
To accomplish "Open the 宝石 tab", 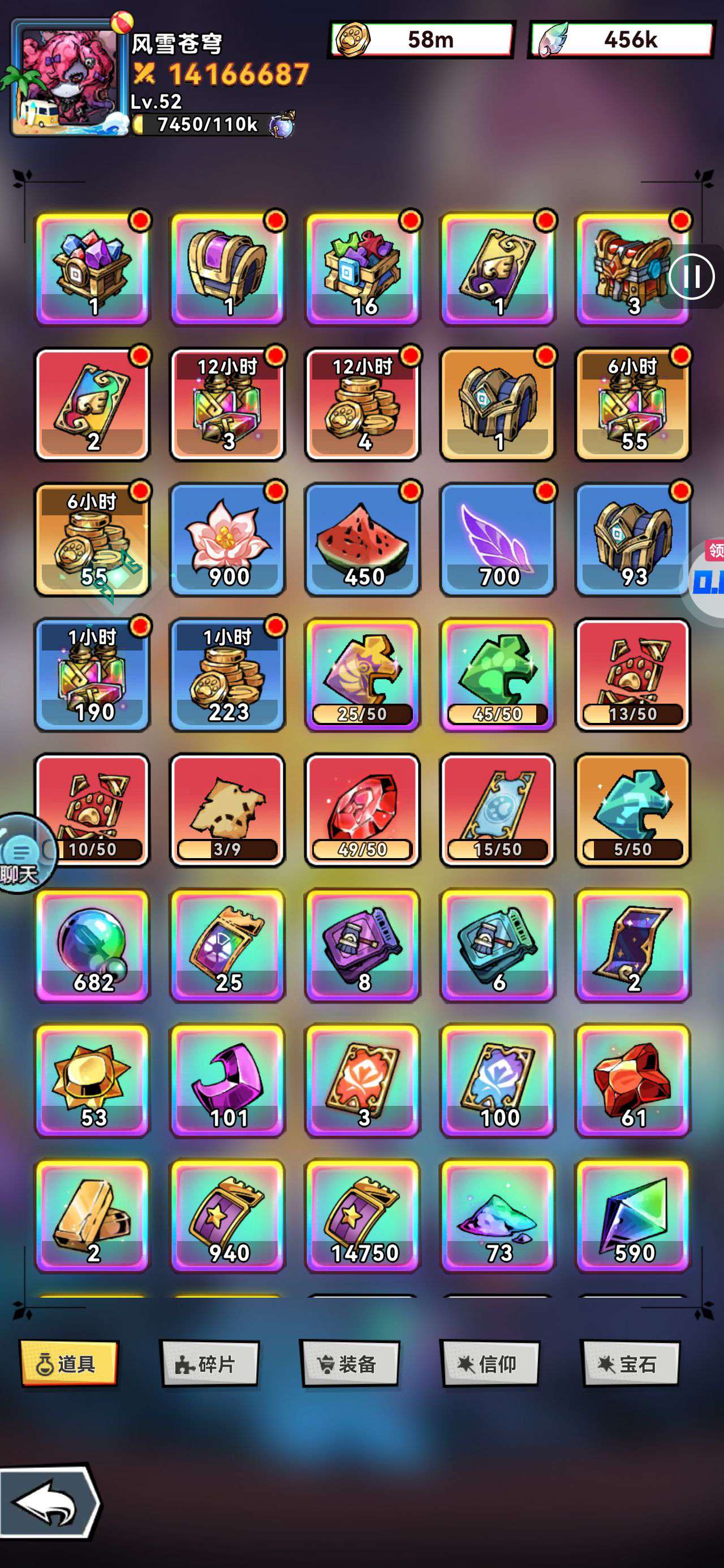I will click(631, 1363).
